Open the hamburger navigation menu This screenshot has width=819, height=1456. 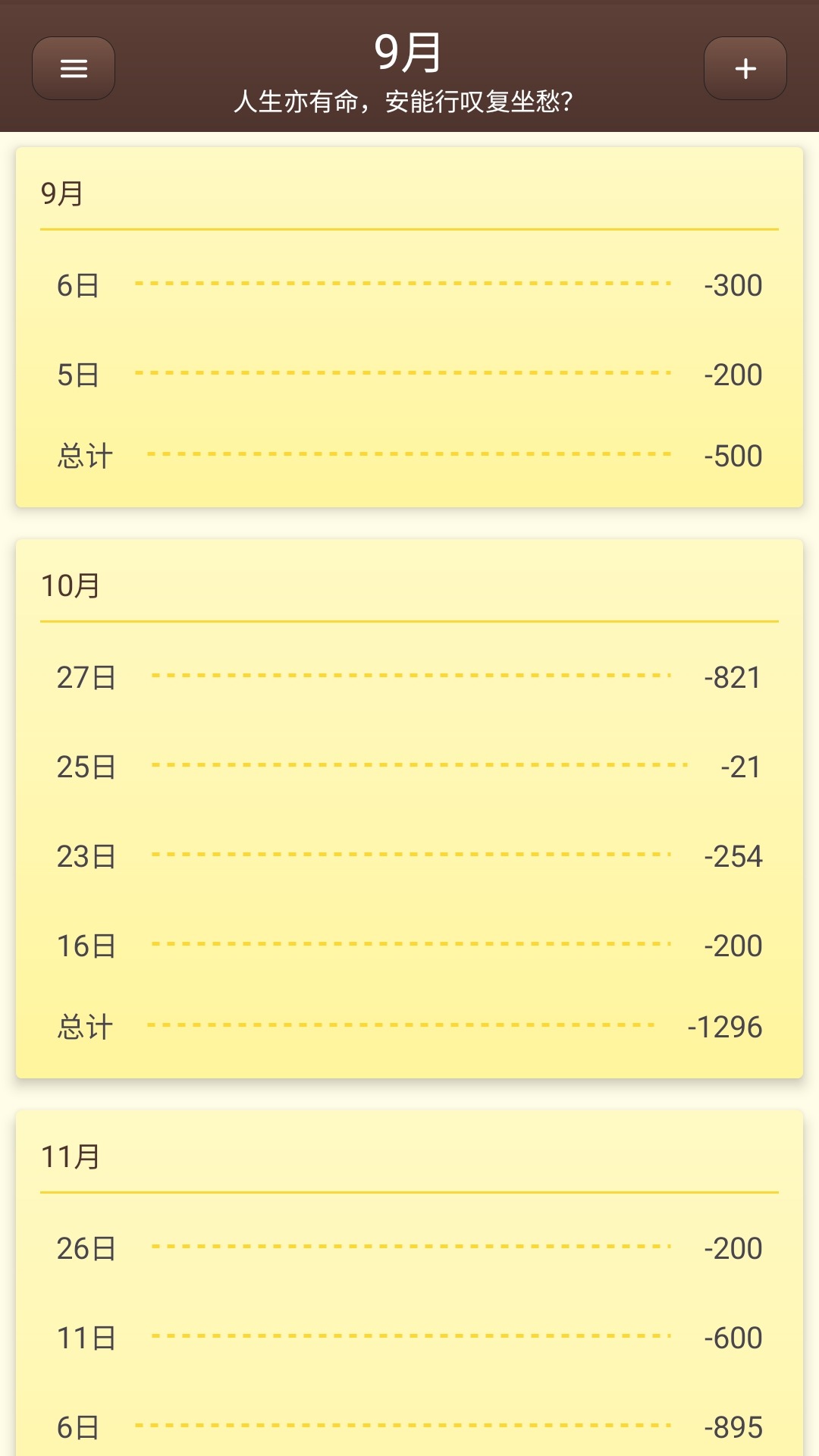pyautogui.click(x=73, y=69)
